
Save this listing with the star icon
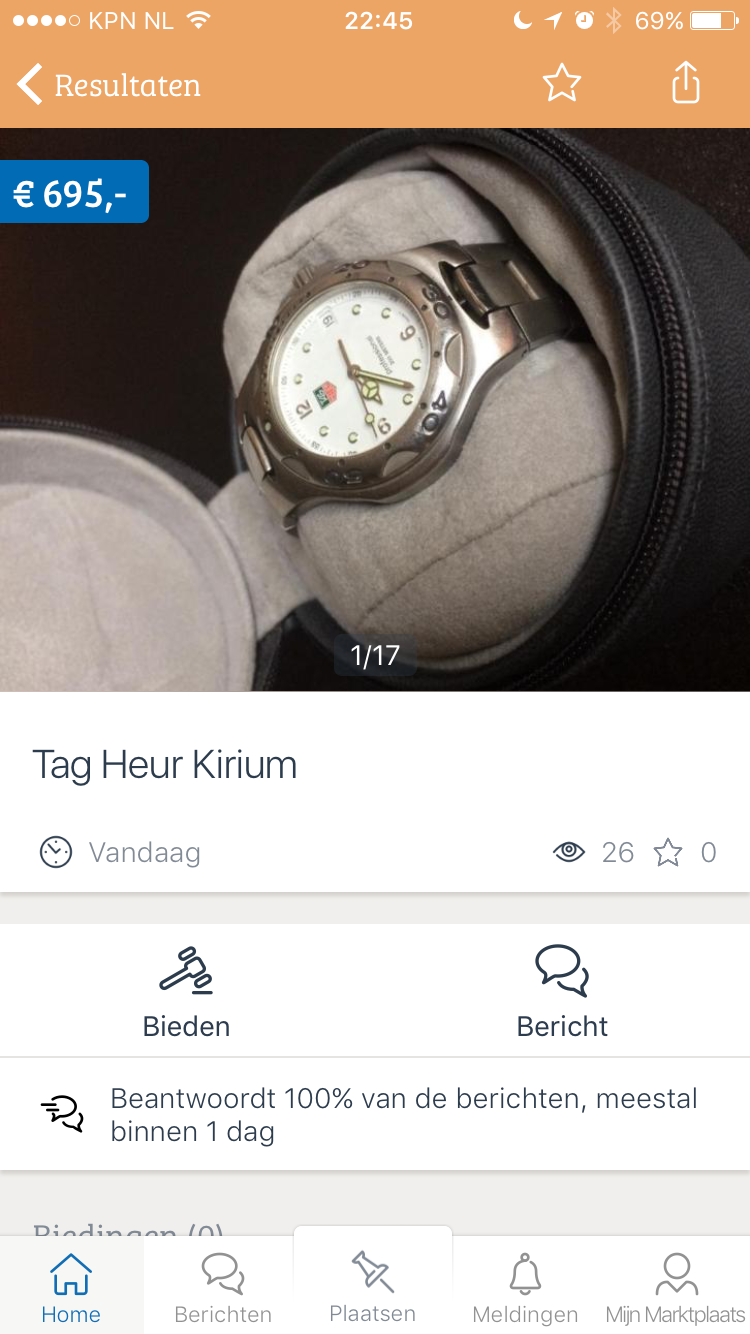[x=562, y=83]
